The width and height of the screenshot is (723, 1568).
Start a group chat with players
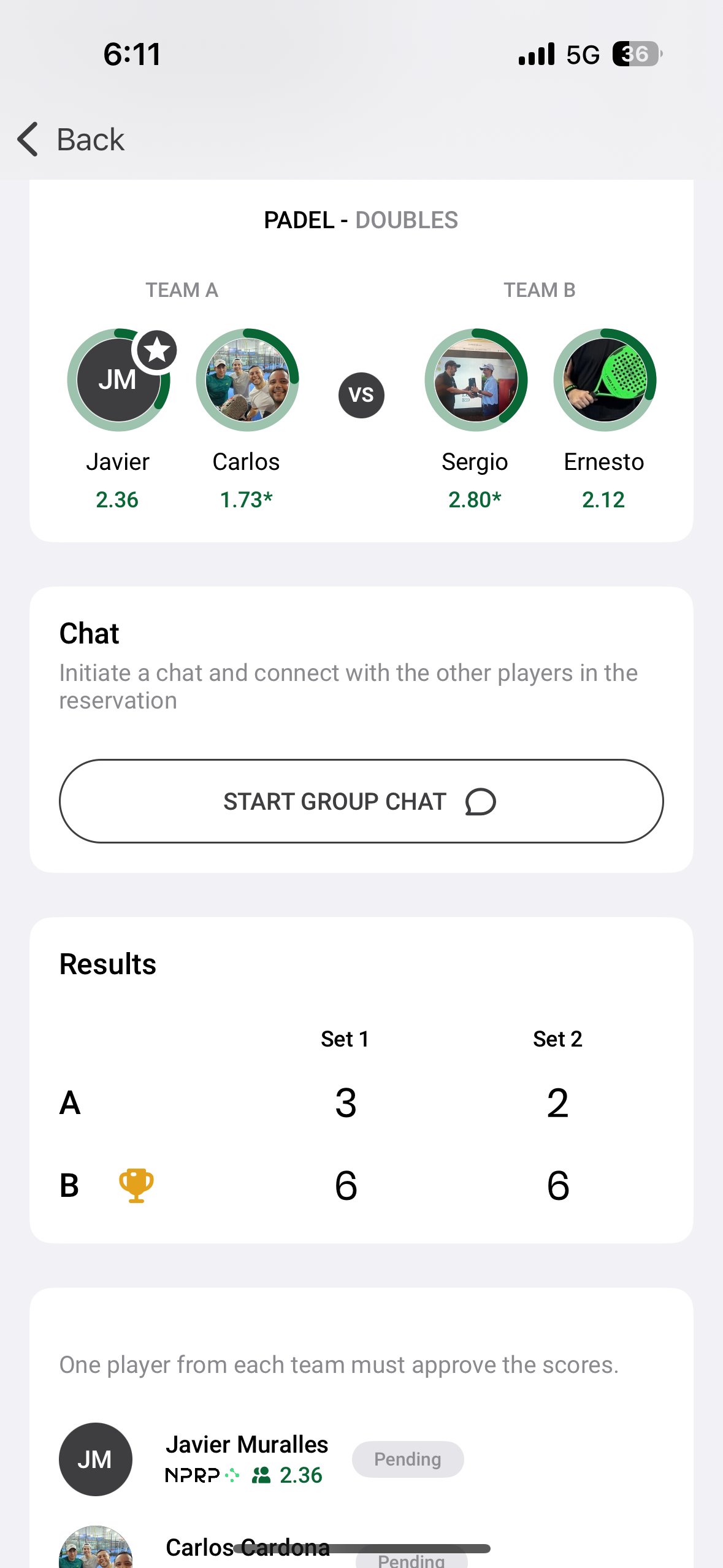pyautogui.click(x=361, y=801)
